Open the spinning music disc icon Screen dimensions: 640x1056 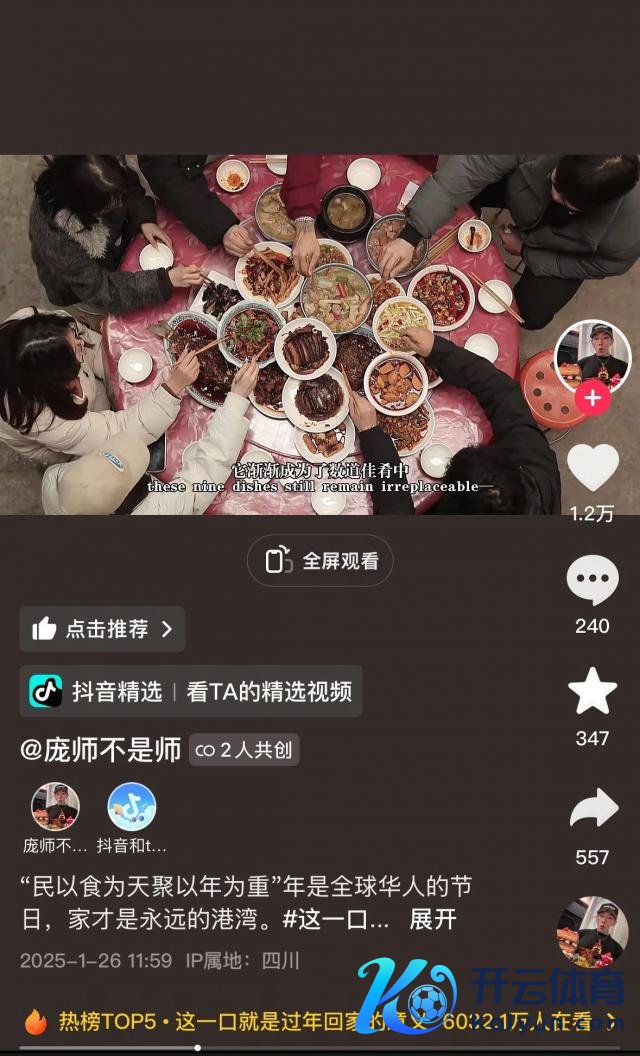point(592,931)
